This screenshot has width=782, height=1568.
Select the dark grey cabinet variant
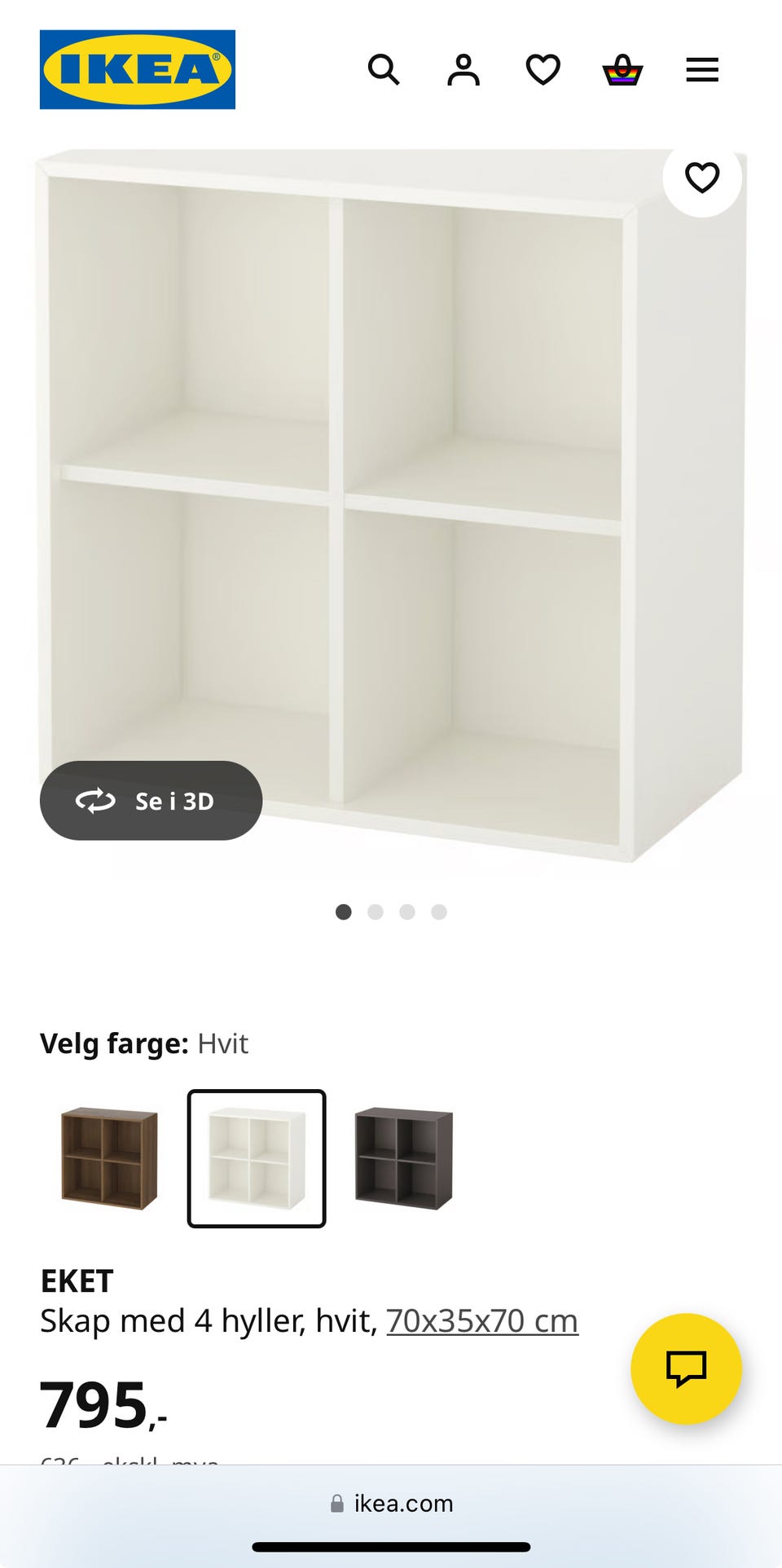pyautogui.click(x=403, y=1157)
